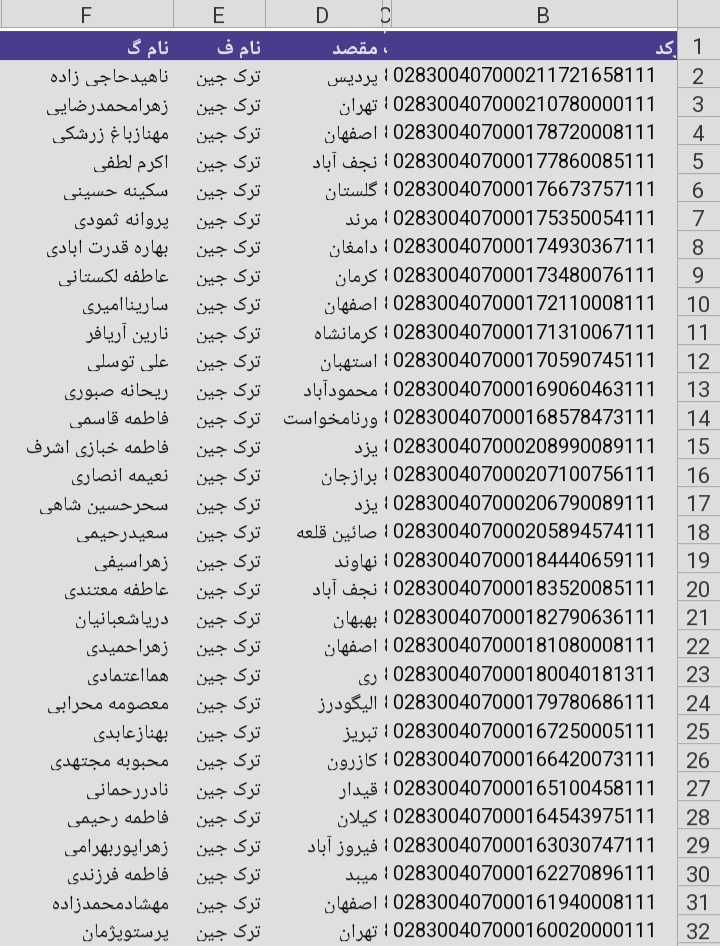Select row 1 header
This screenshot has width=720, height=946.
click(698, 47)
